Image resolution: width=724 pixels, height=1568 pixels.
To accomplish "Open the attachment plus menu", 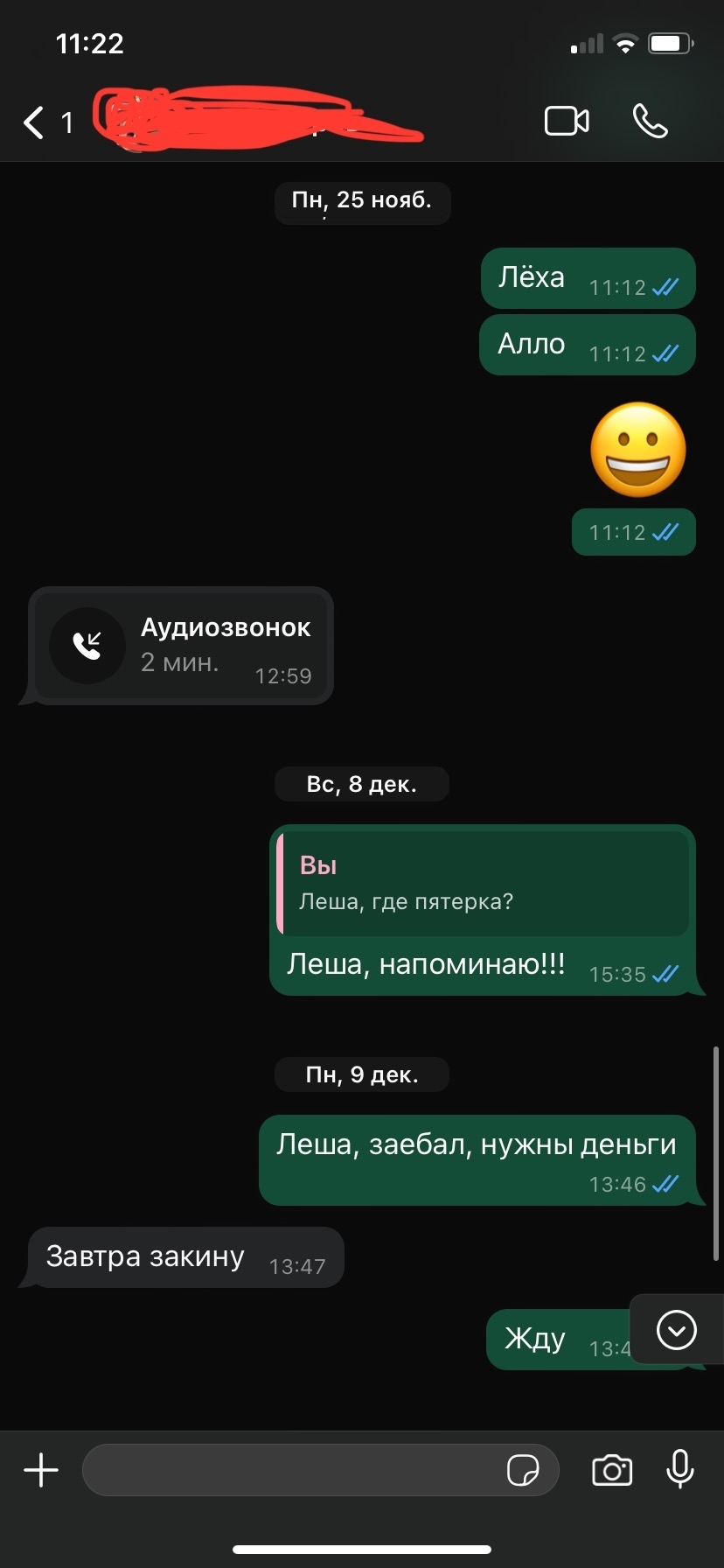I will click(x=41, y=1470).
